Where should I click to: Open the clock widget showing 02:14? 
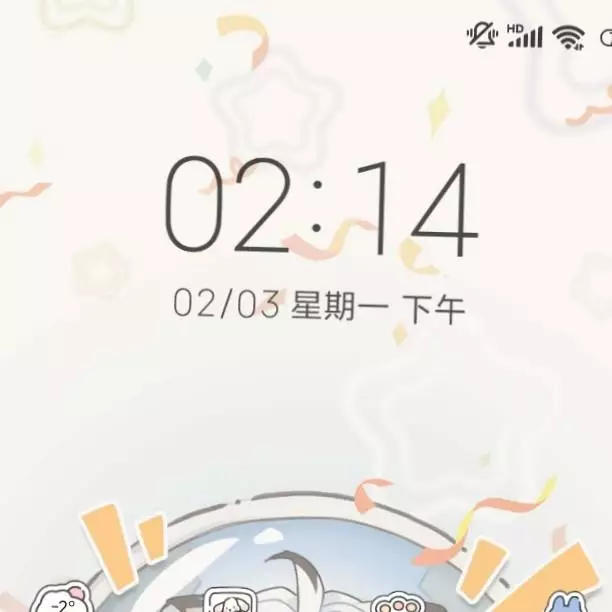point(319,208)
